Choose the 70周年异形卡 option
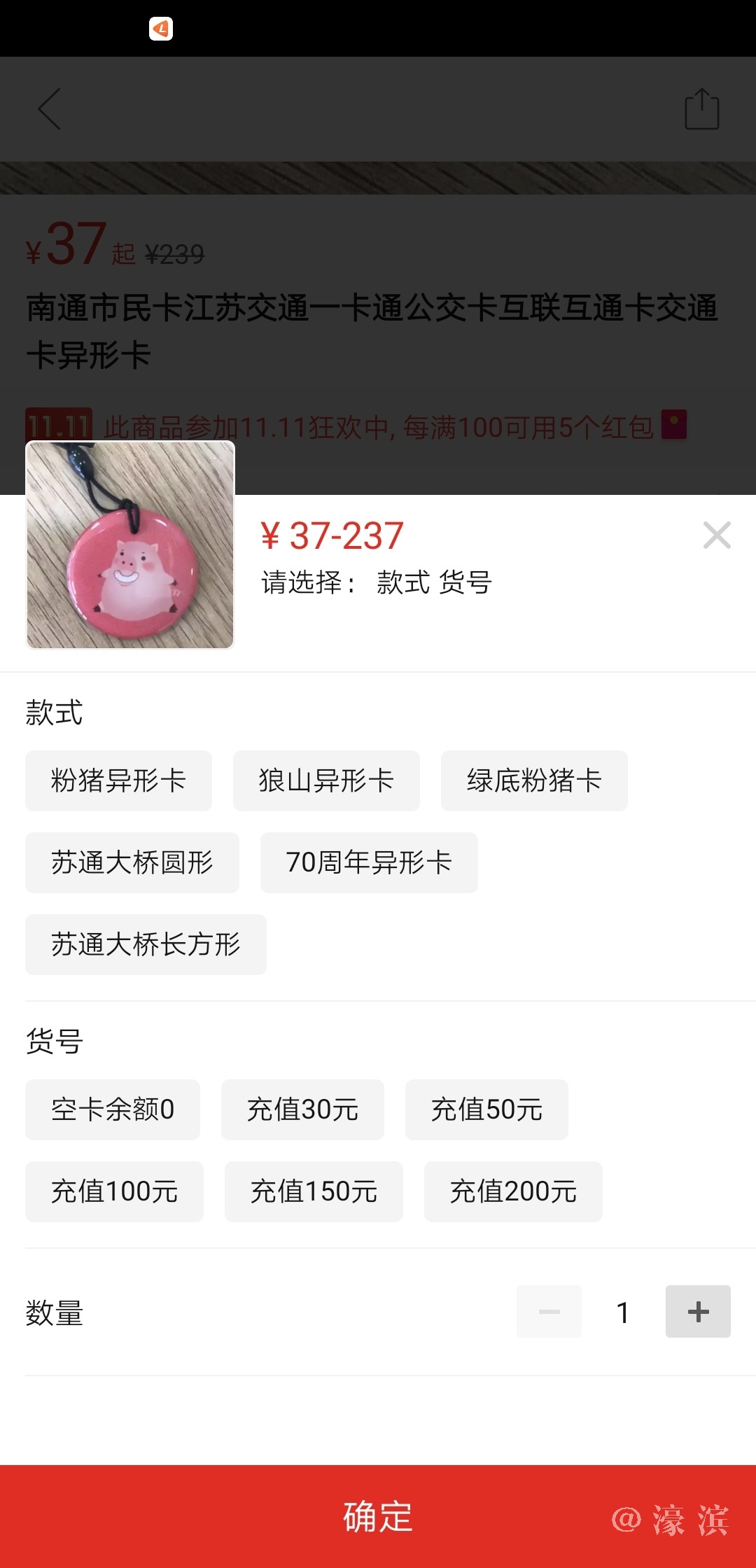 click(369, 862)
